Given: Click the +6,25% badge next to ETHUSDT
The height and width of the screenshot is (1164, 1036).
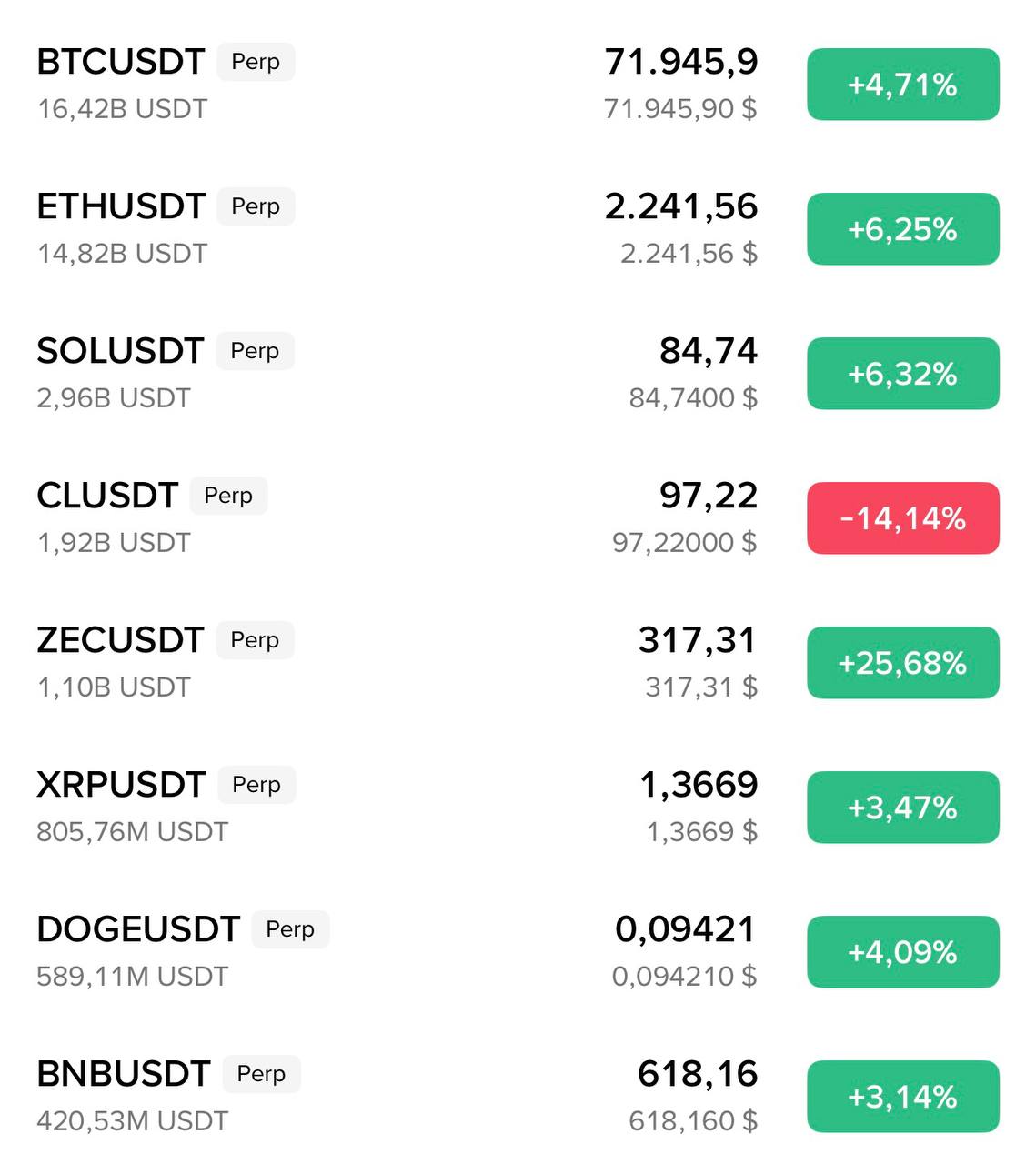Looking at the screenshot, I should [902, 229].
